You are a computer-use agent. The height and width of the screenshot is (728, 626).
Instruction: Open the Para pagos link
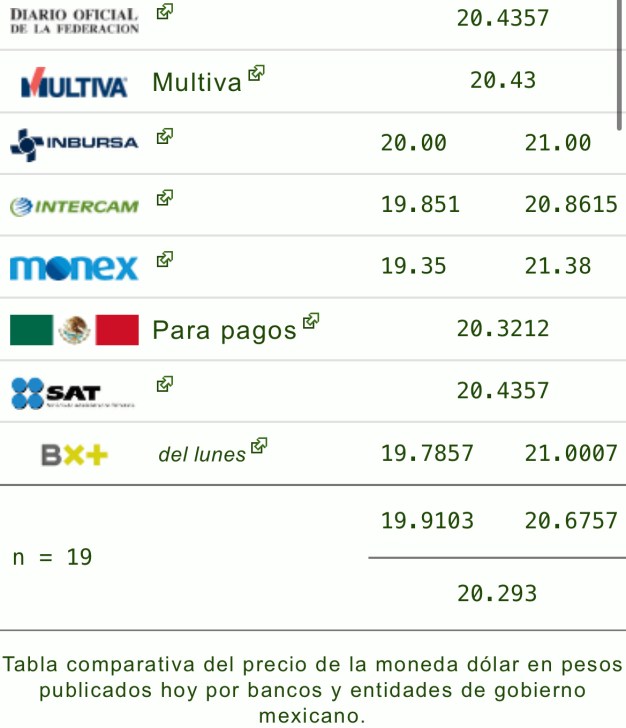pyautogui.click(x=235, y=329)
